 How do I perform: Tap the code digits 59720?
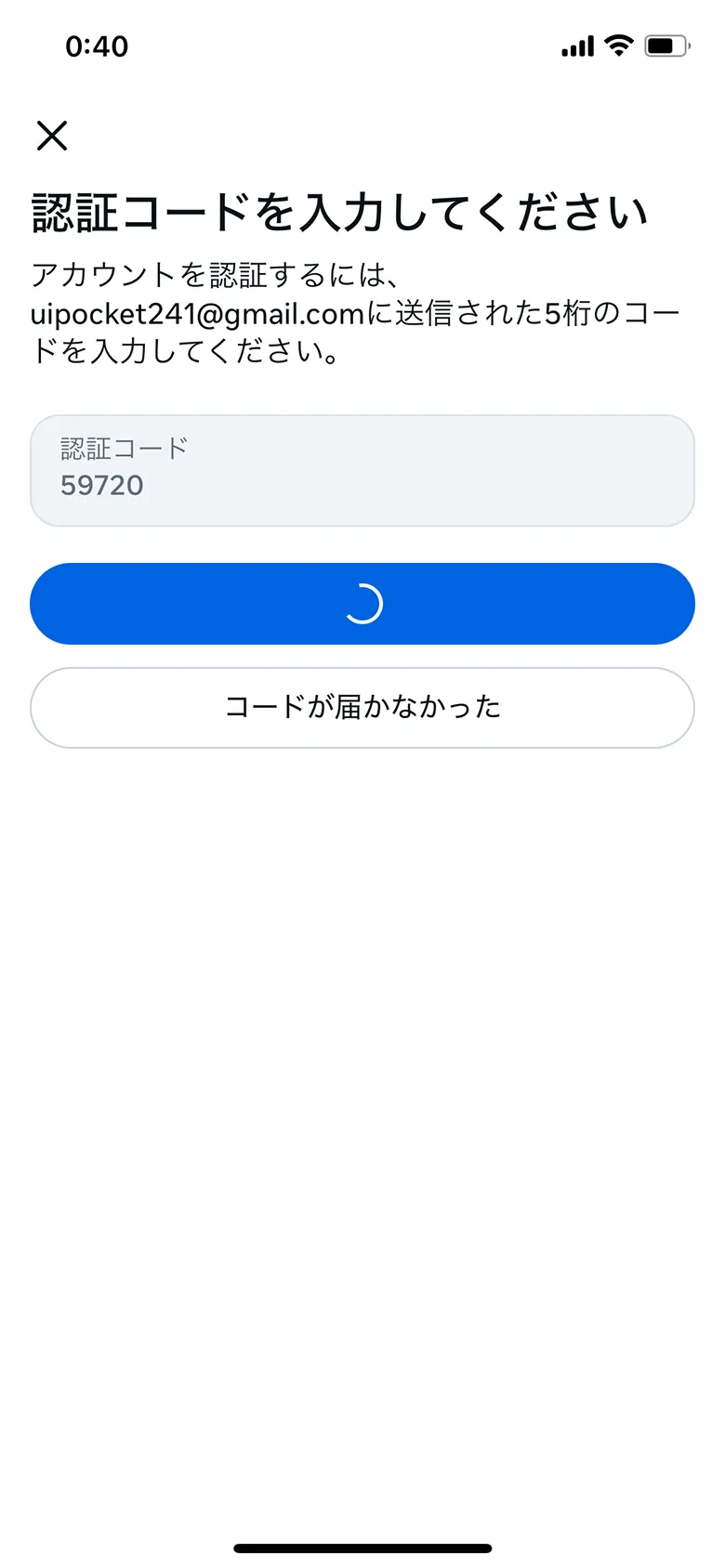pyautogui.click(x=100, y=484)
